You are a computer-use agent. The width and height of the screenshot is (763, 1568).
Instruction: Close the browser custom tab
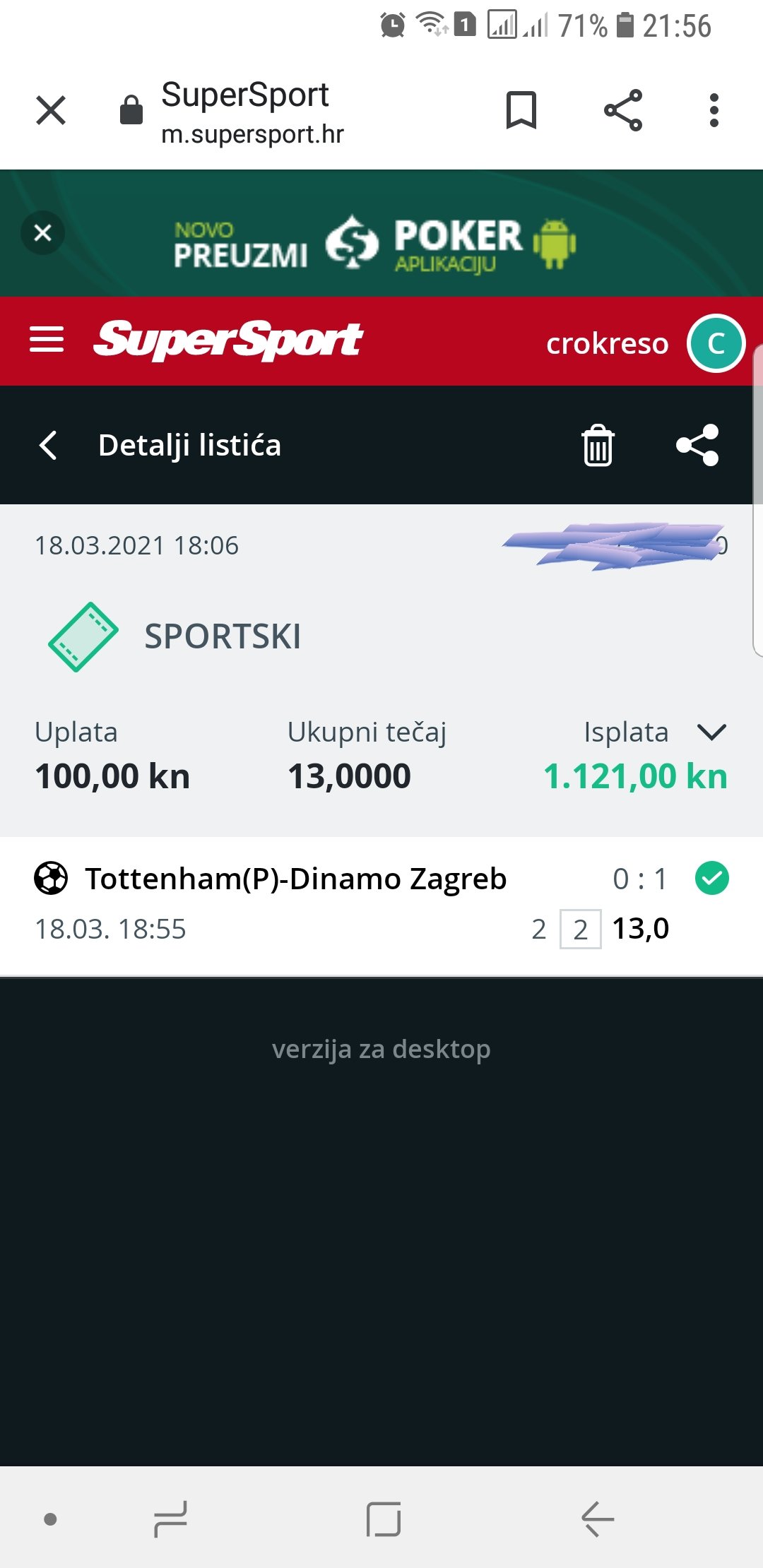(x=51, y=110)
